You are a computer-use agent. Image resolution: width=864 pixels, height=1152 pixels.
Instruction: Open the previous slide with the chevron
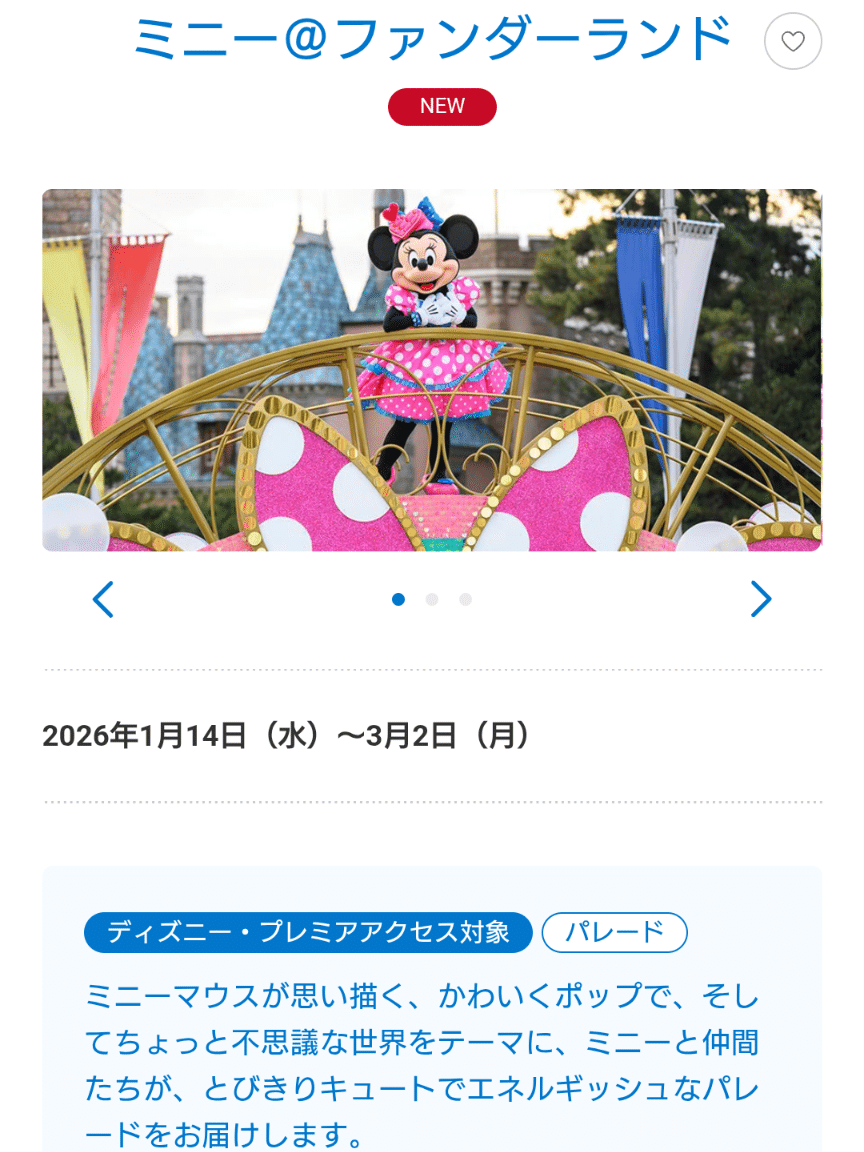103,600
